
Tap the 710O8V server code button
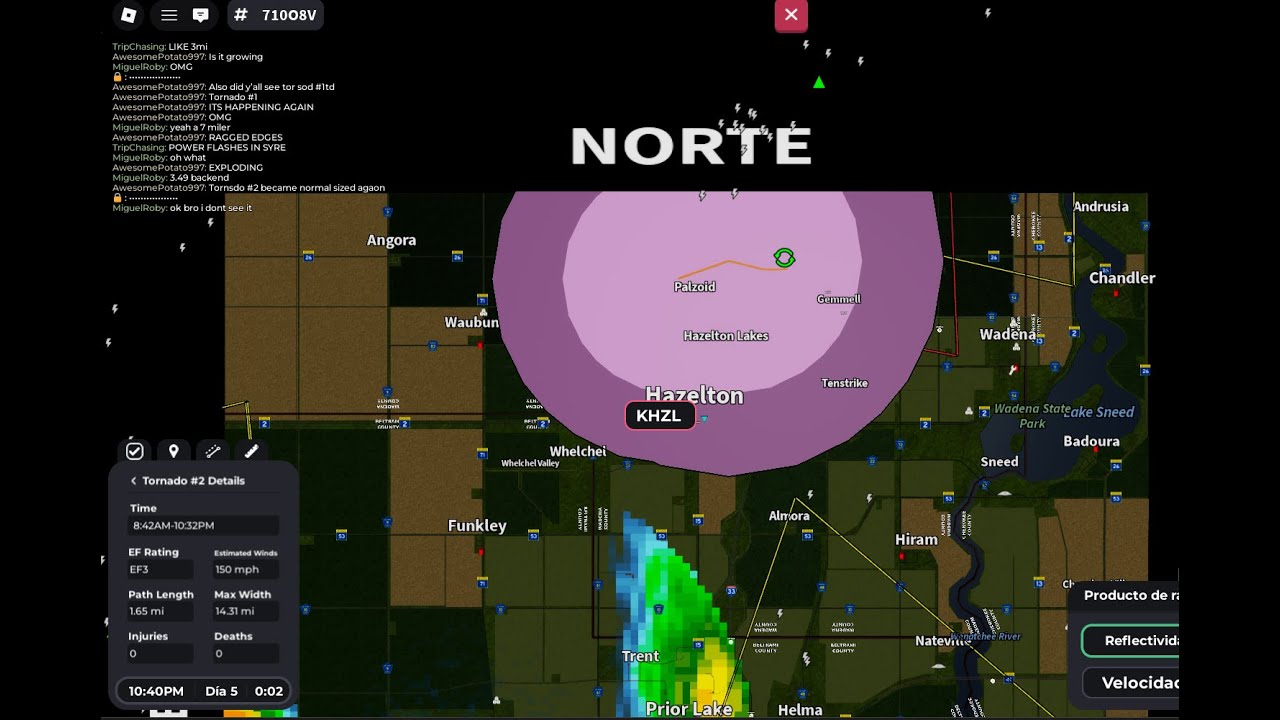point(276,15)
